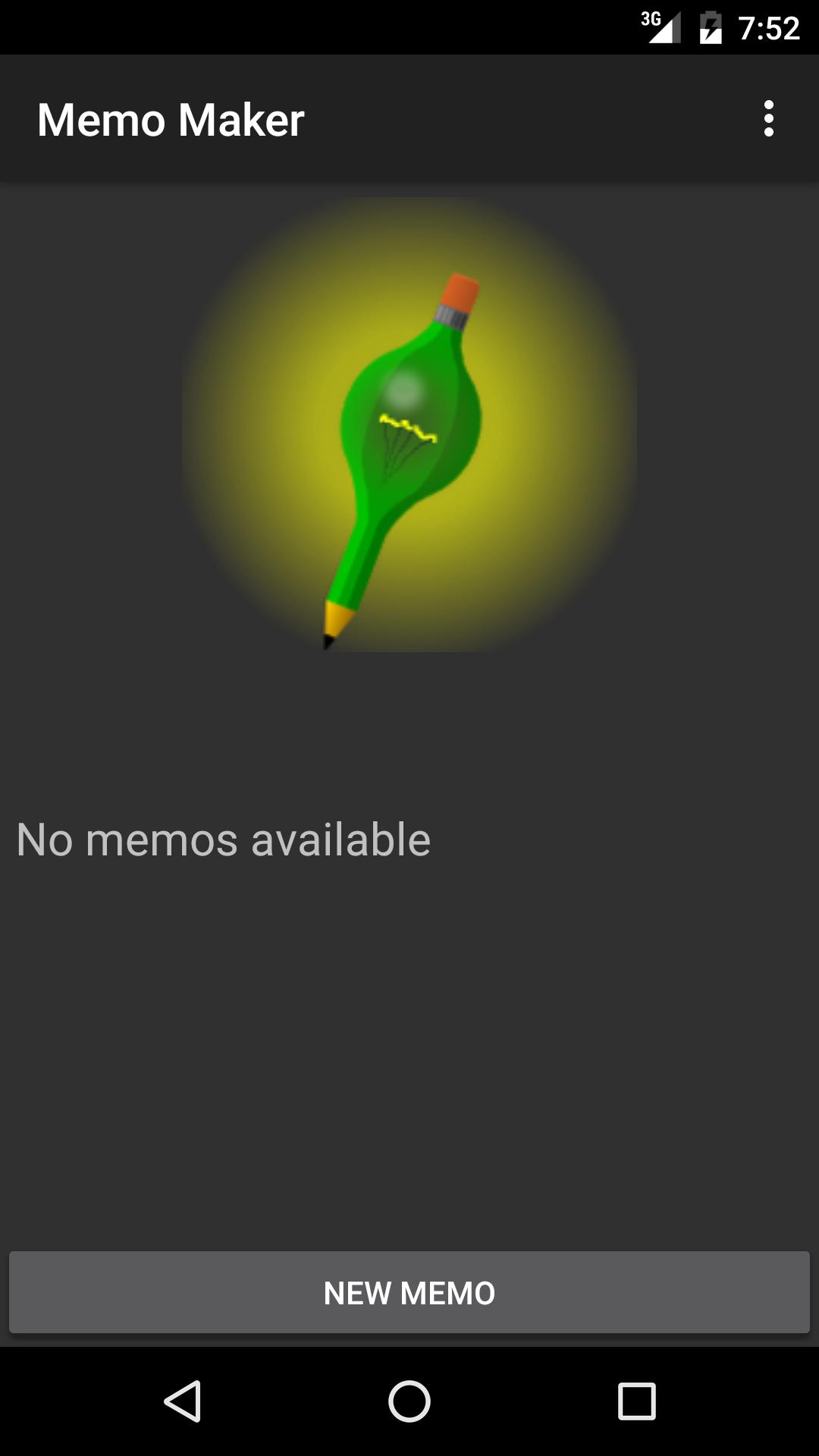Screen dimensions: 819x1456
Task: Go to the home screen
Action: 409,1401
